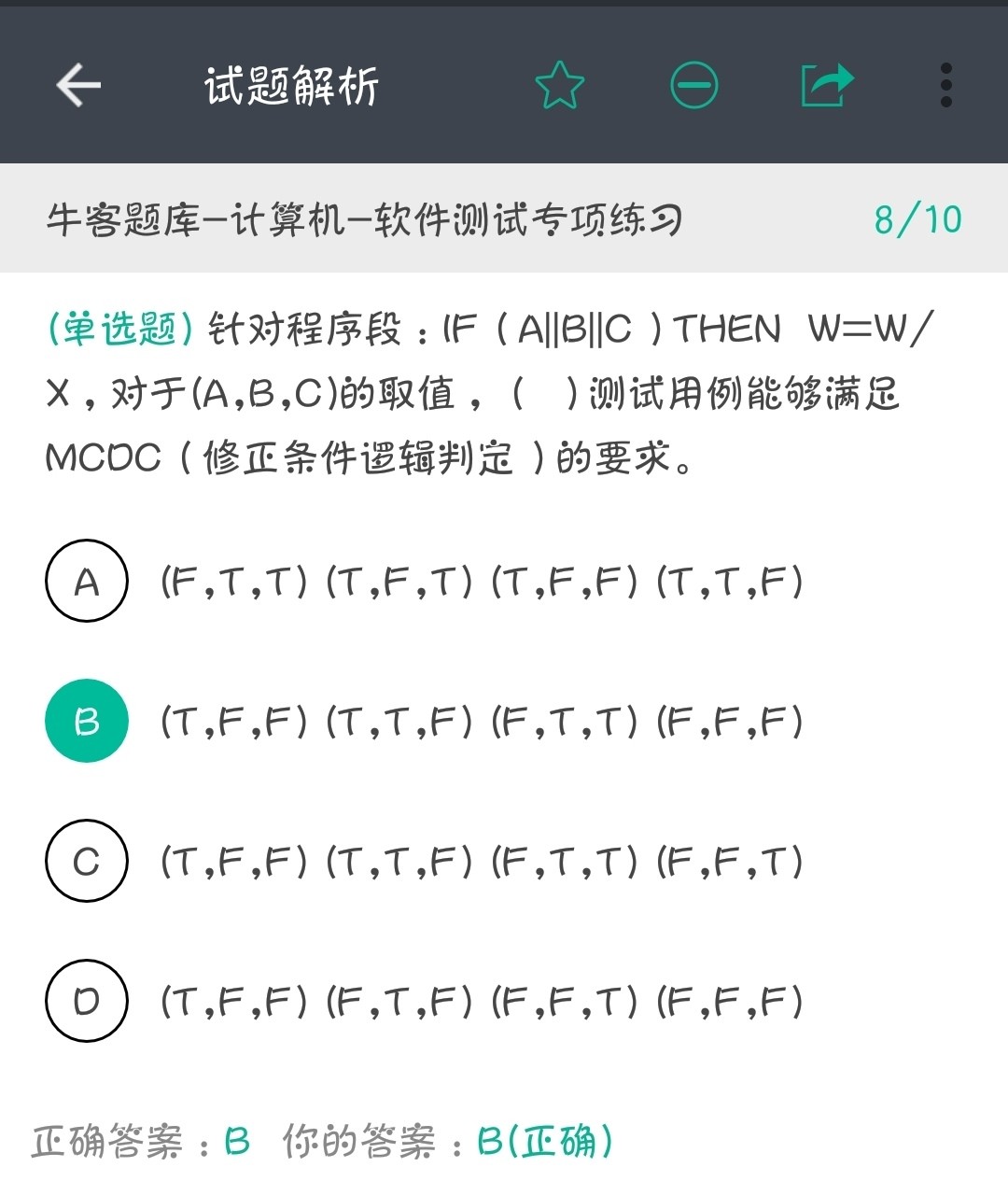
Task: Tap option A answer values text
Action: tap(482, 582)
